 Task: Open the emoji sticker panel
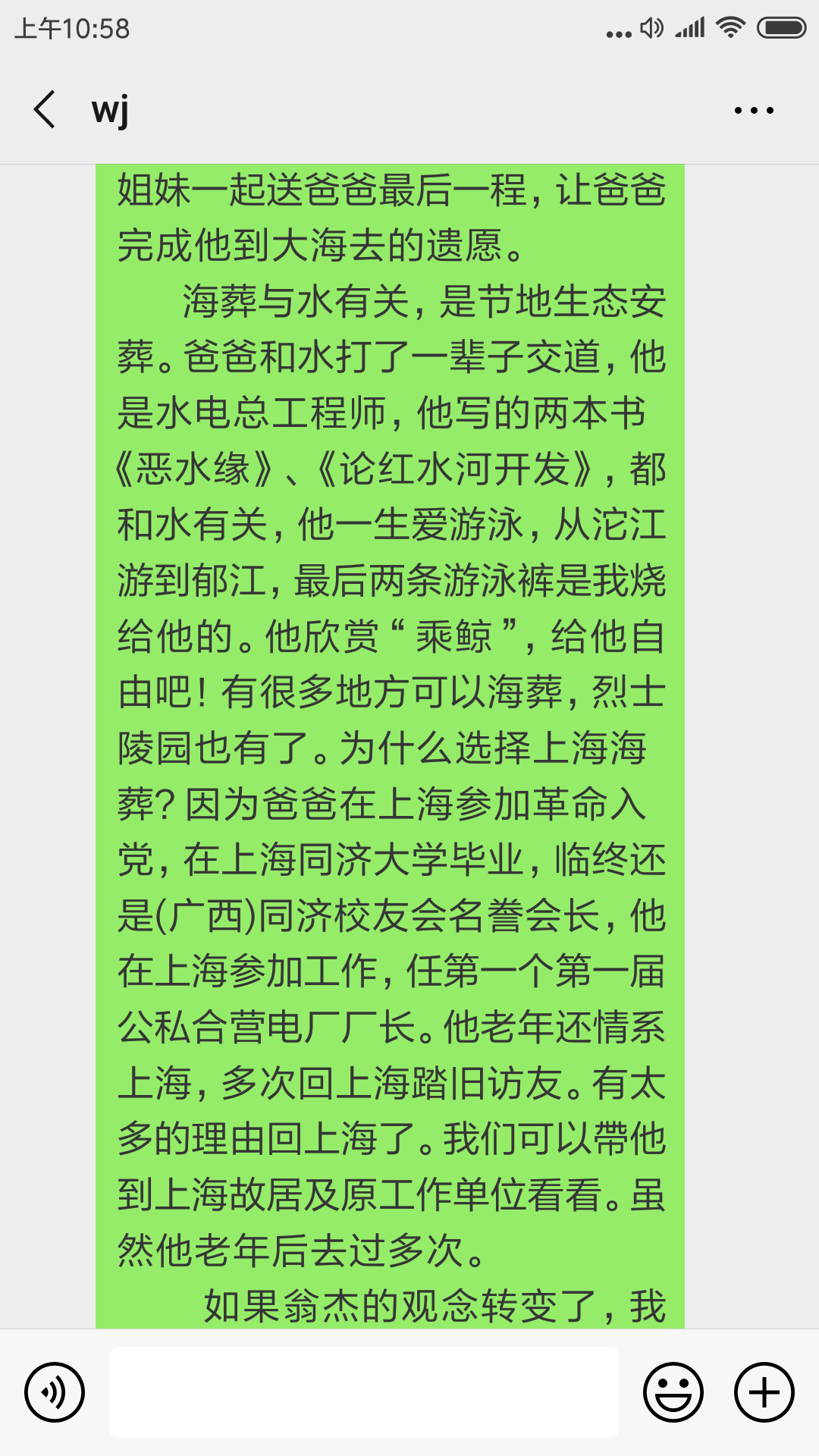tap(673, 1392)
